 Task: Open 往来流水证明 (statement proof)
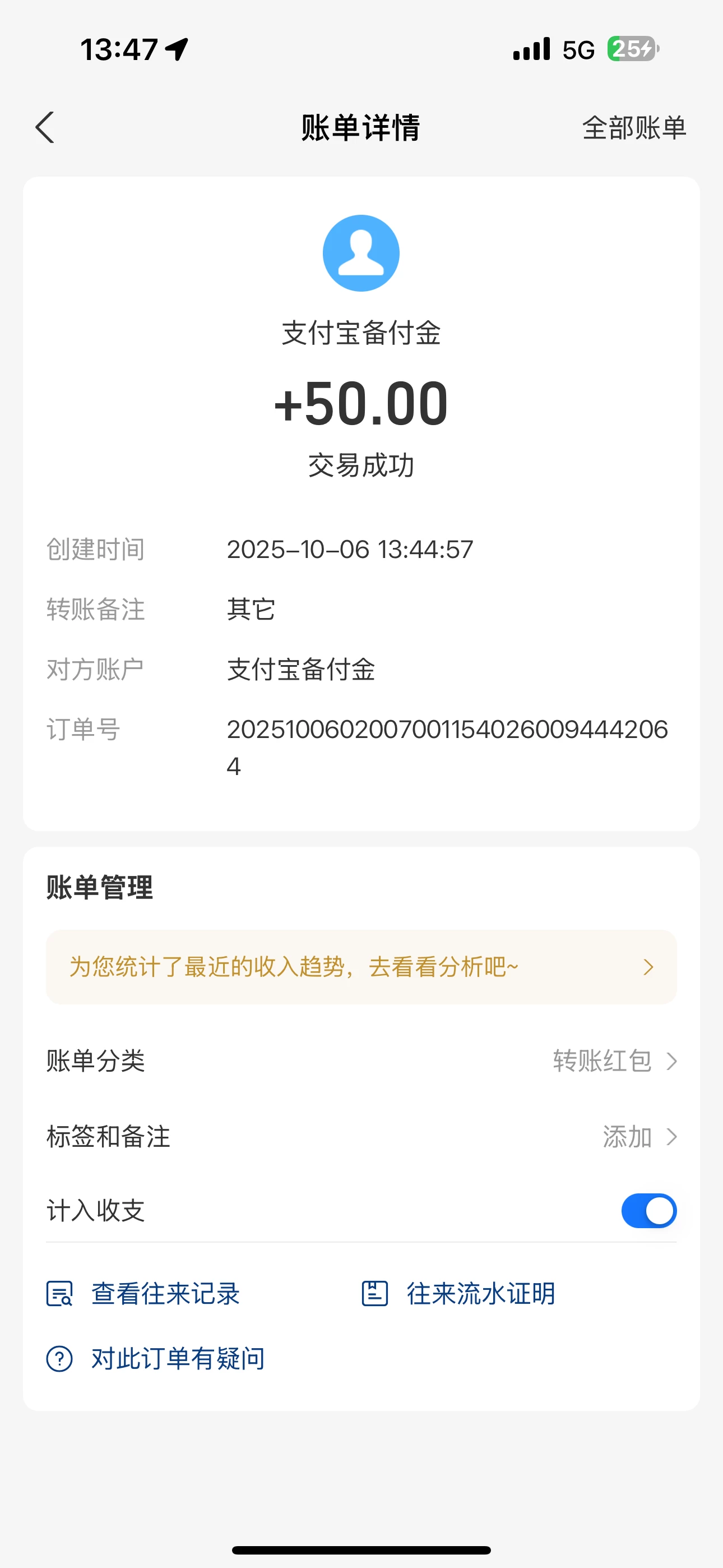[x=459, y=1293]
